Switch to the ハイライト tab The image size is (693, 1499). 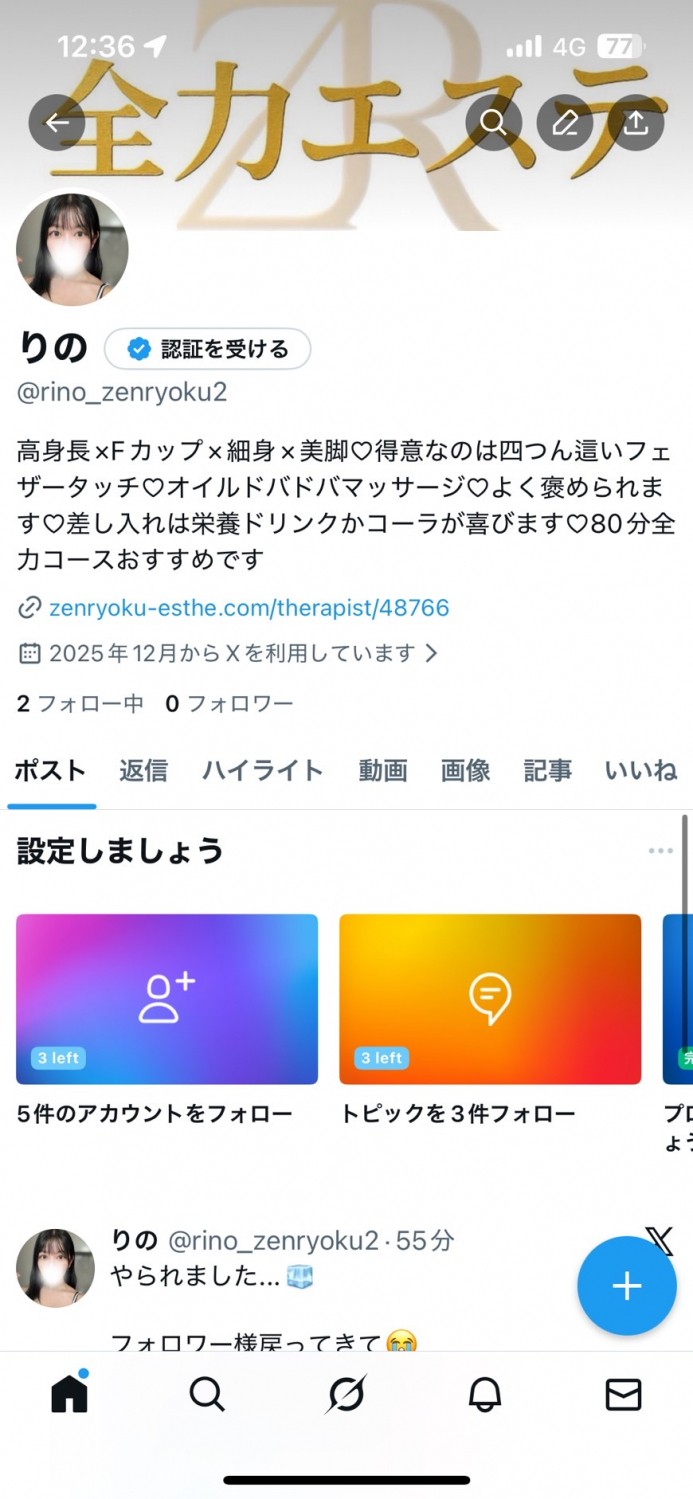263,770
